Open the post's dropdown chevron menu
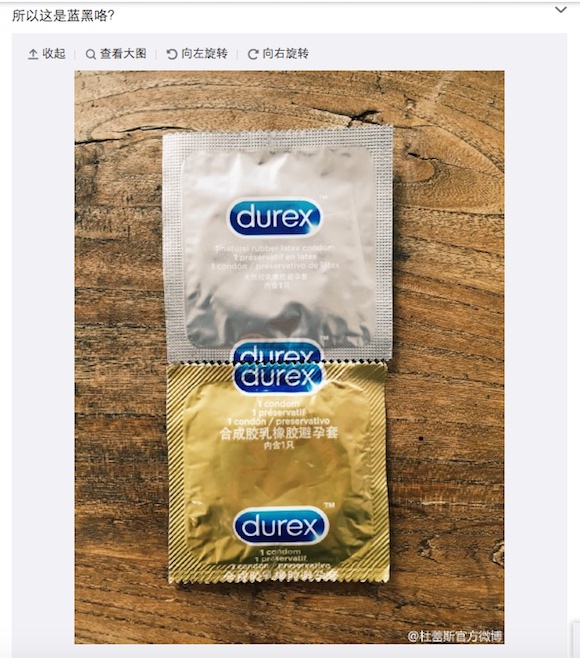The height and width of the screenshot is (658, 580). (561, 10)
